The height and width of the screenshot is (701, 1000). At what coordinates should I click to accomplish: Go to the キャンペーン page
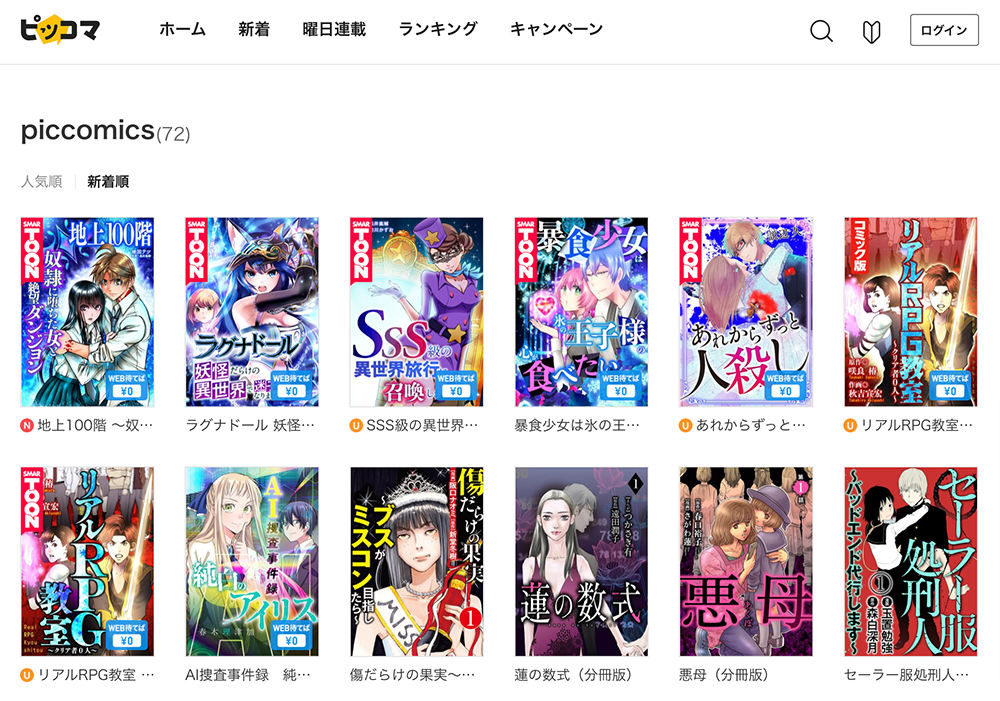click(x=556, y=29)
